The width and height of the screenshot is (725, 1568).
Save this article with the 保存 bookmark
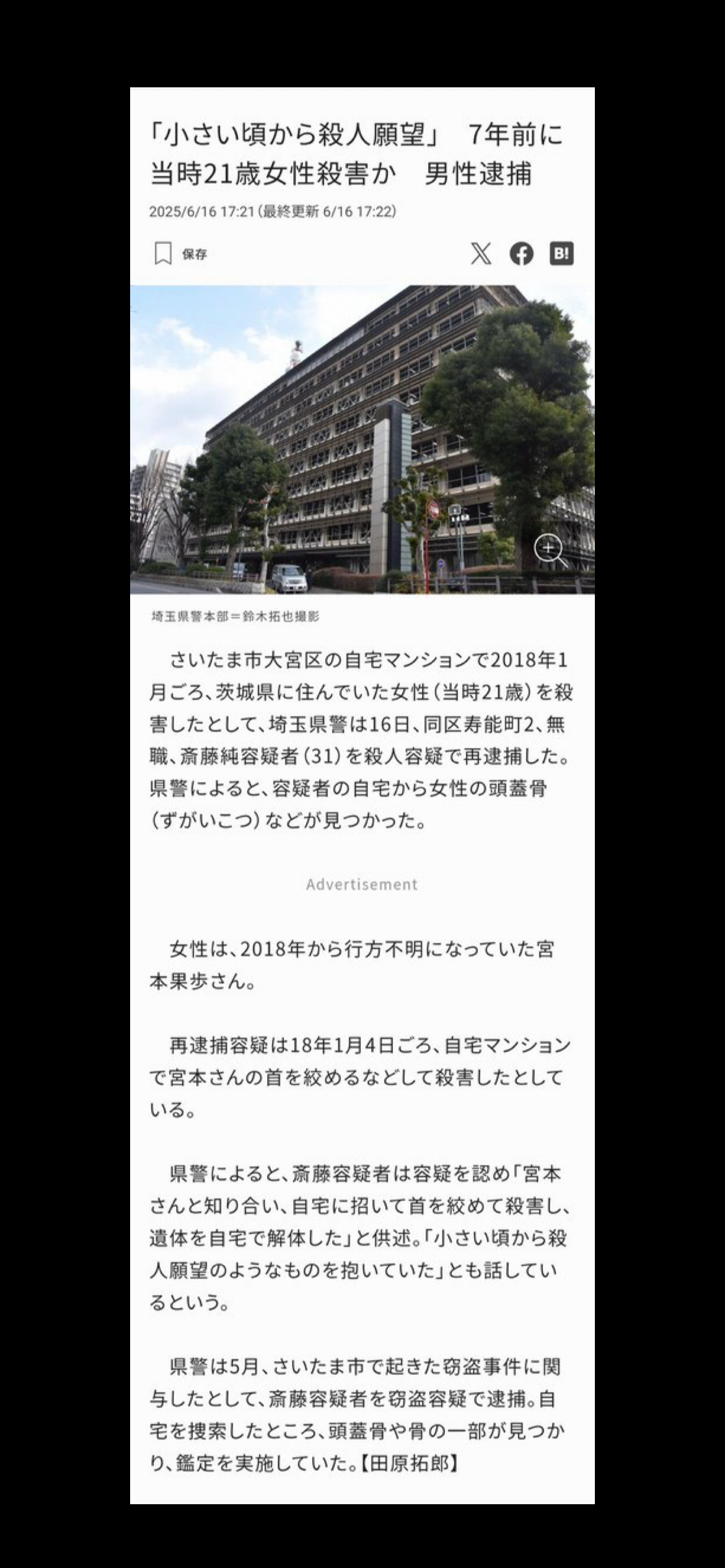(x=180, y=254)
